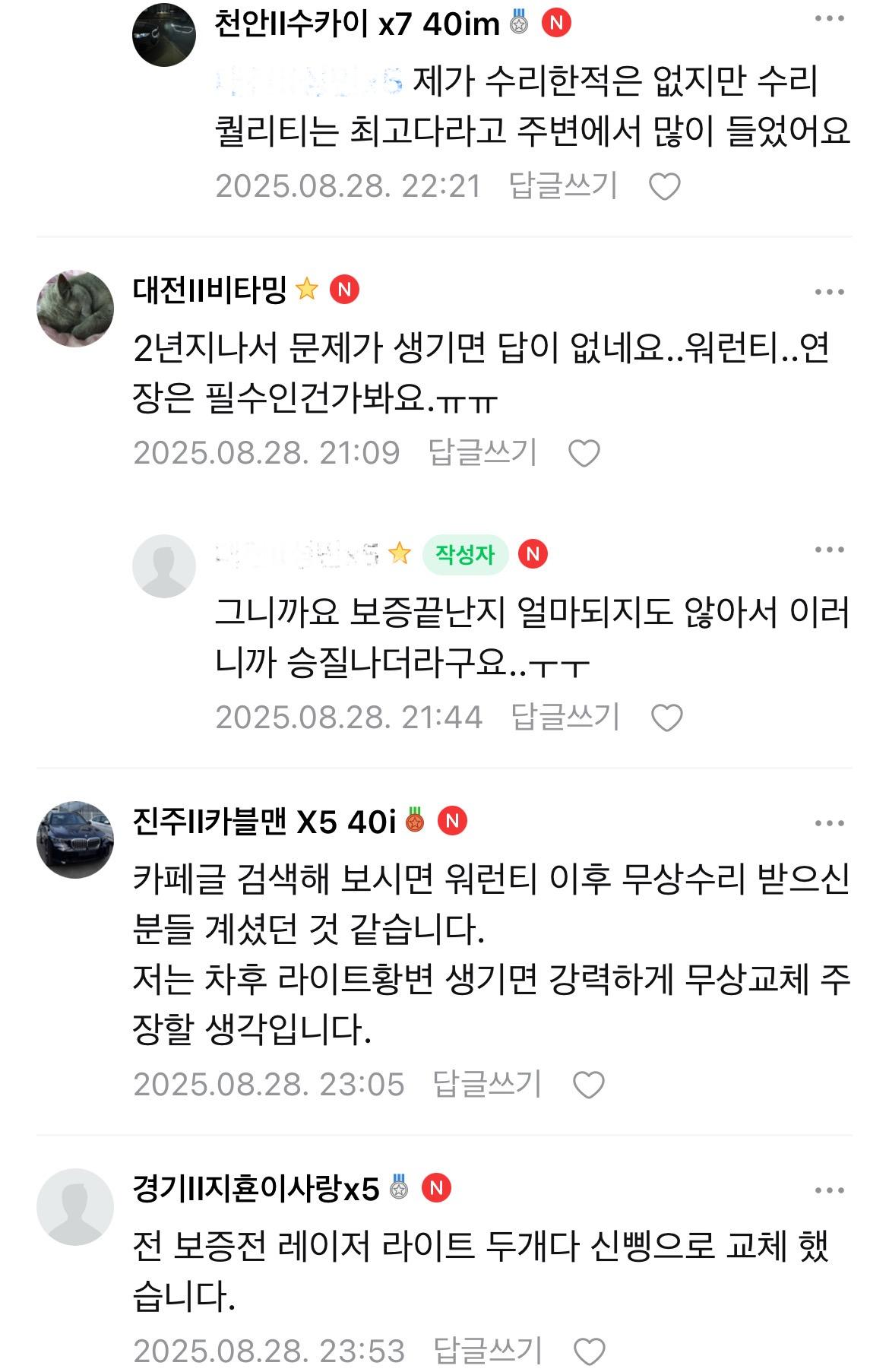Screen dimensions: 889x1372
Task: Like 경기II지혼이사랑x5's comment
Action: 589,1351
